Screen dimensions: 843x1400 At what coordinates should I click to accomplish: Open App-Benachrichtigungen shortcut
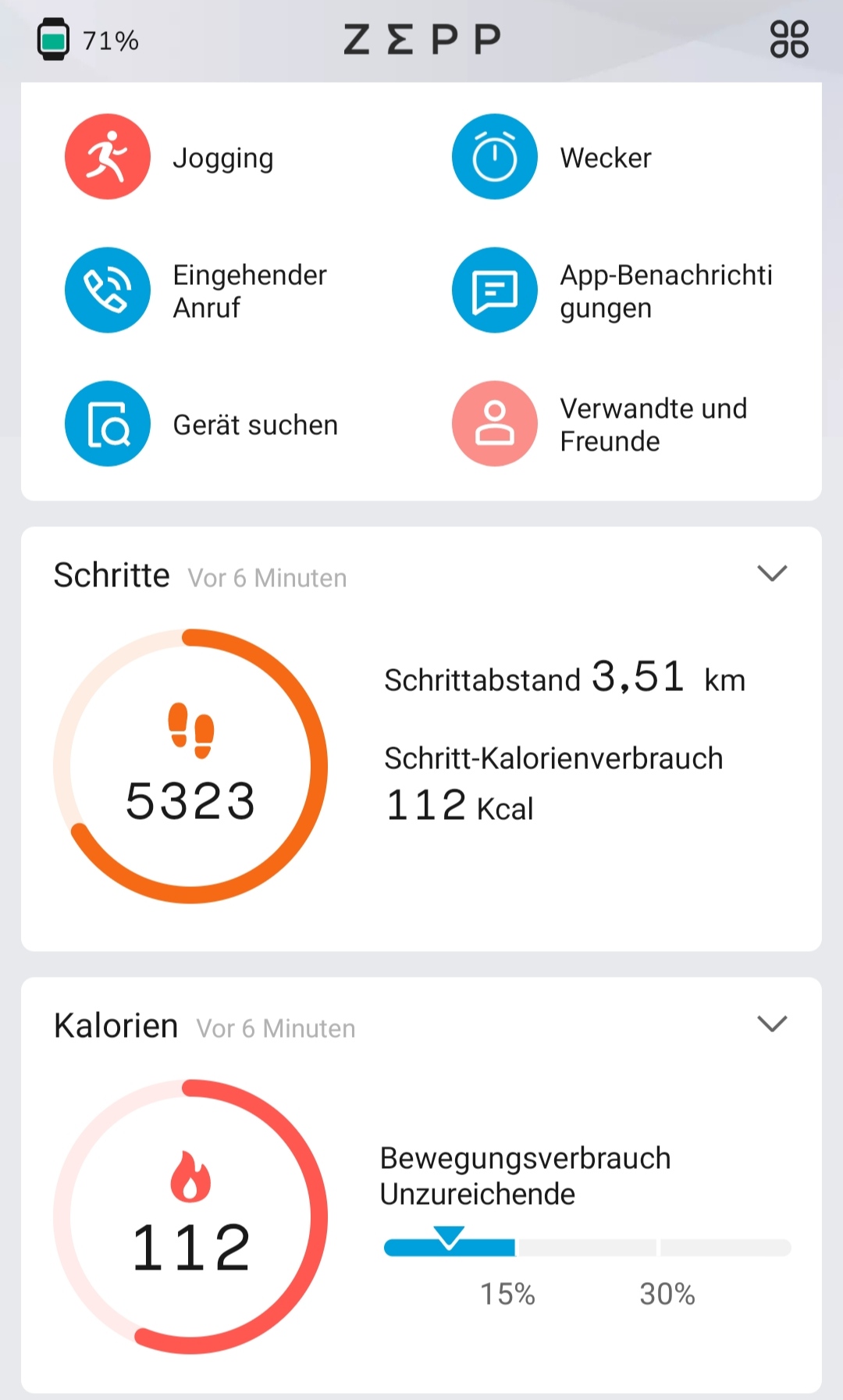495,290
